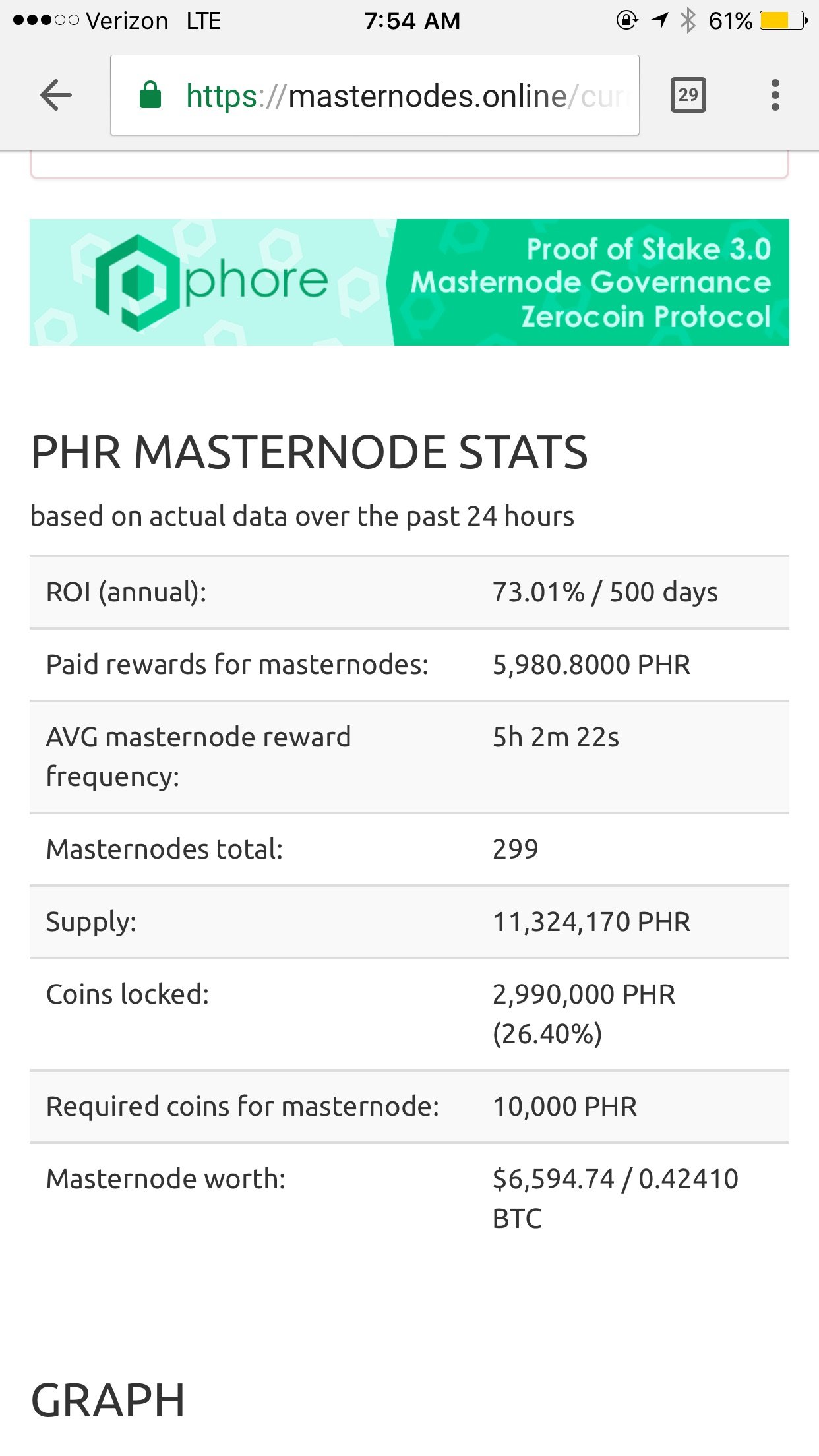This screenshot has height=1456, width=819.
Task: Open the browser overflow menu
Action: click(775, 95)
